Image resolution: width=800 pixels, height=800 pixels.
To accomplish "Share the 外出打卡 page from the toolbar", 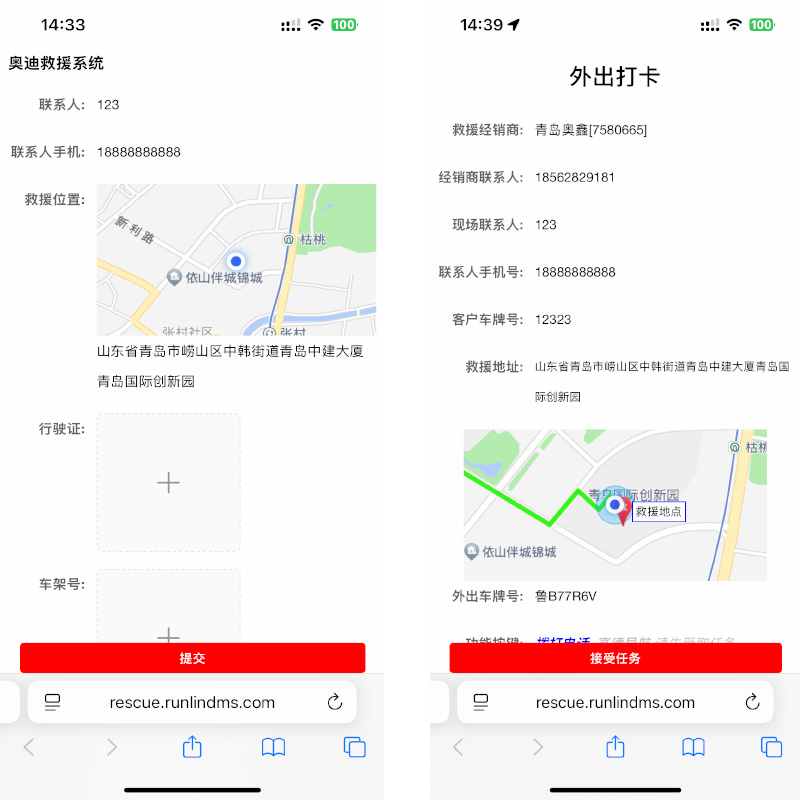I will [616, 747].
